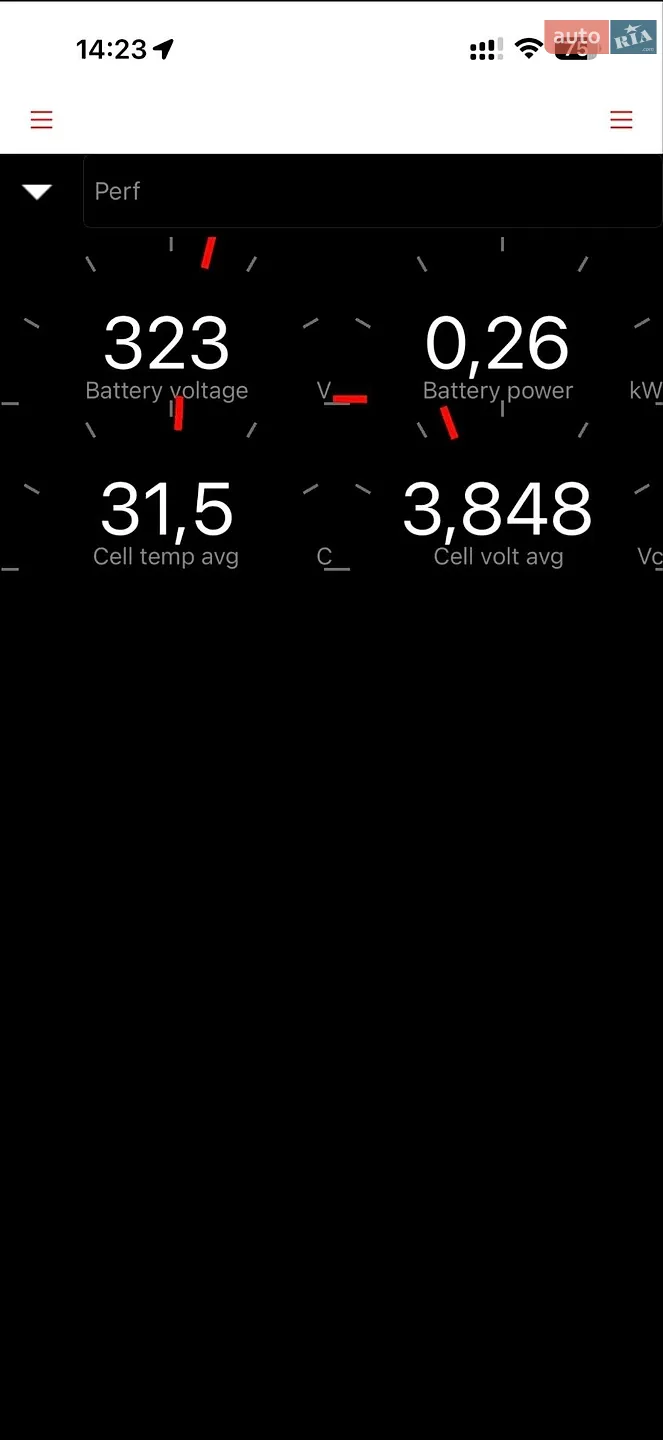Open the right hamburger menu
The height and width of the screenshot is (1440, 663).
pyautogui.click(x=621, y=120)
